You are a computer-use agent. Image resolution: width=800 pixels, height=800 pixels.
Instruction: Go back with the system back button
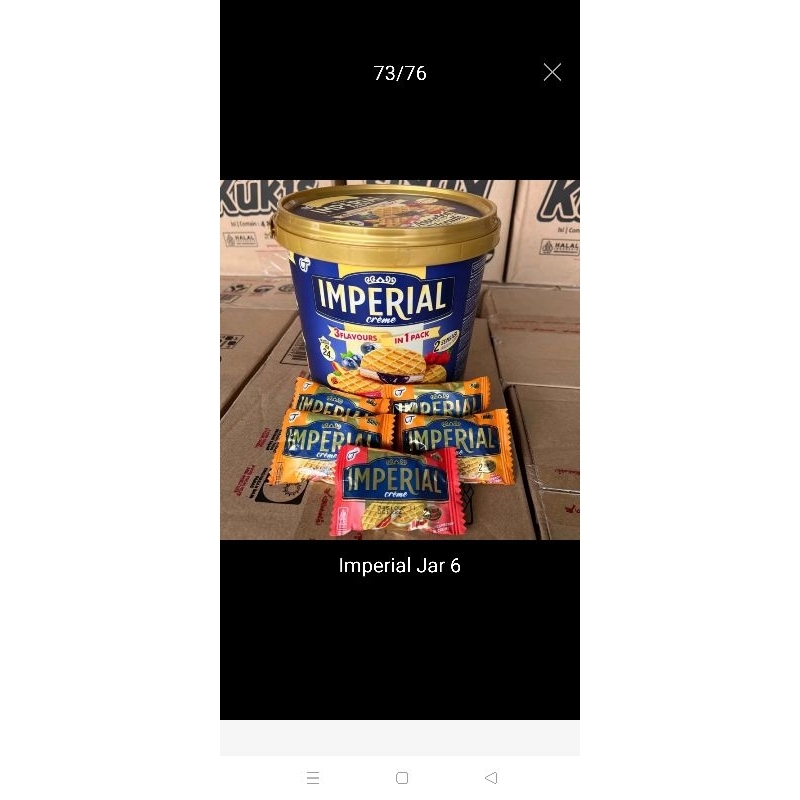pyautogui.click(x=490, y=777)
